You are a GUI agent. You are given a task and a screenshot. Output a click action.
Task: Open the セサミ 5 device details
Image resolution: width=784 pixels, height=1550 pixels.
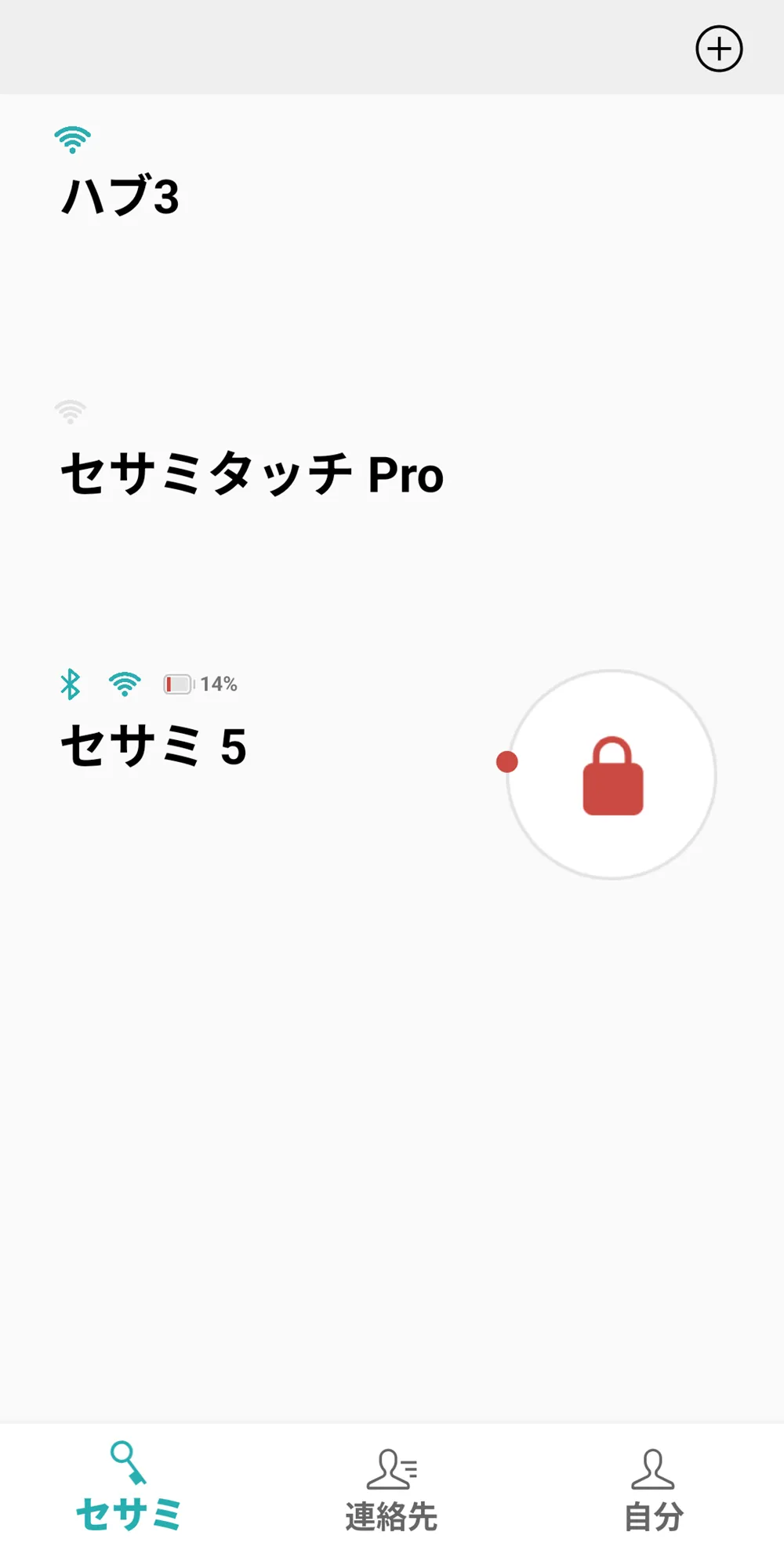[x=154, y=746]
